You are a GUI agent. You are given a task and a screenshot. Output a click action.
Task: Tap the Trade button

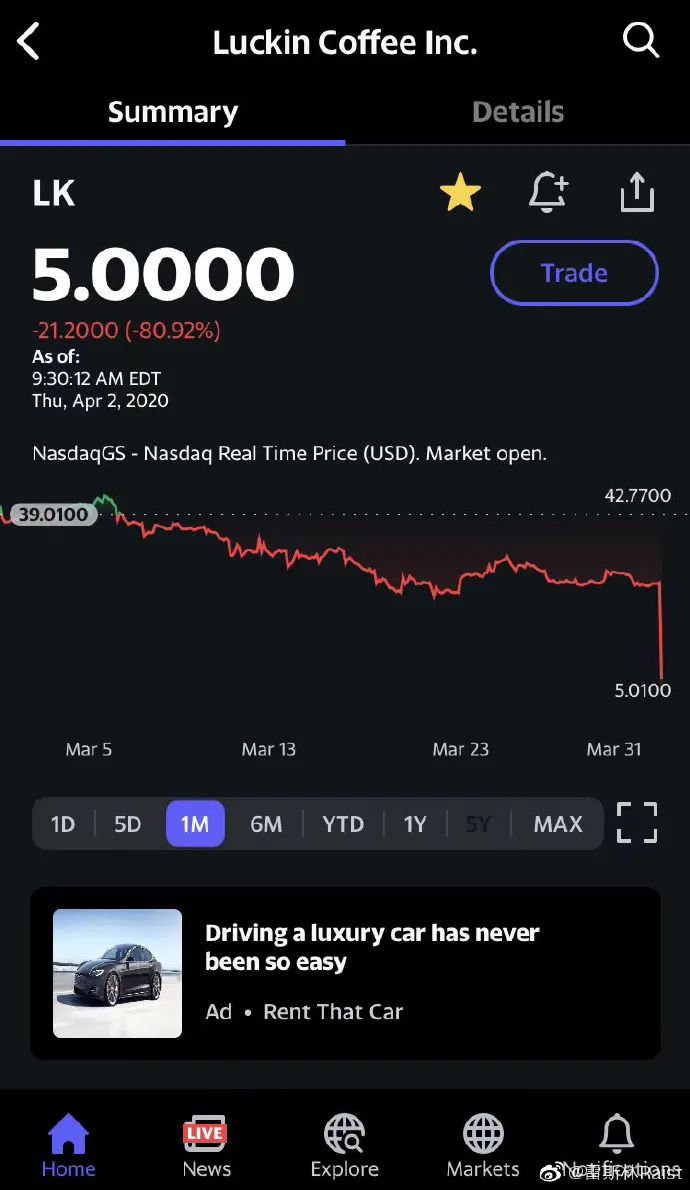point(574,273)
